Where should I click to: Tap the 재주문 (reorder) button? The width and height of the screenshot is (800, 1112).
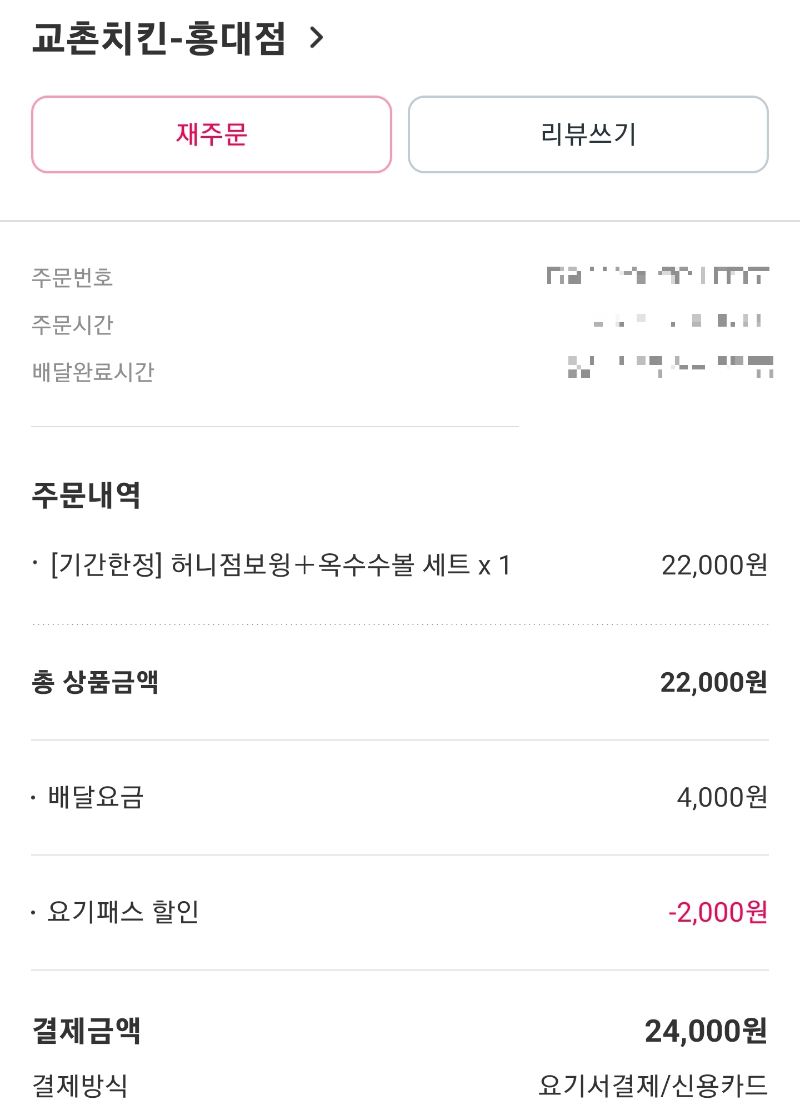click(211, 134)
